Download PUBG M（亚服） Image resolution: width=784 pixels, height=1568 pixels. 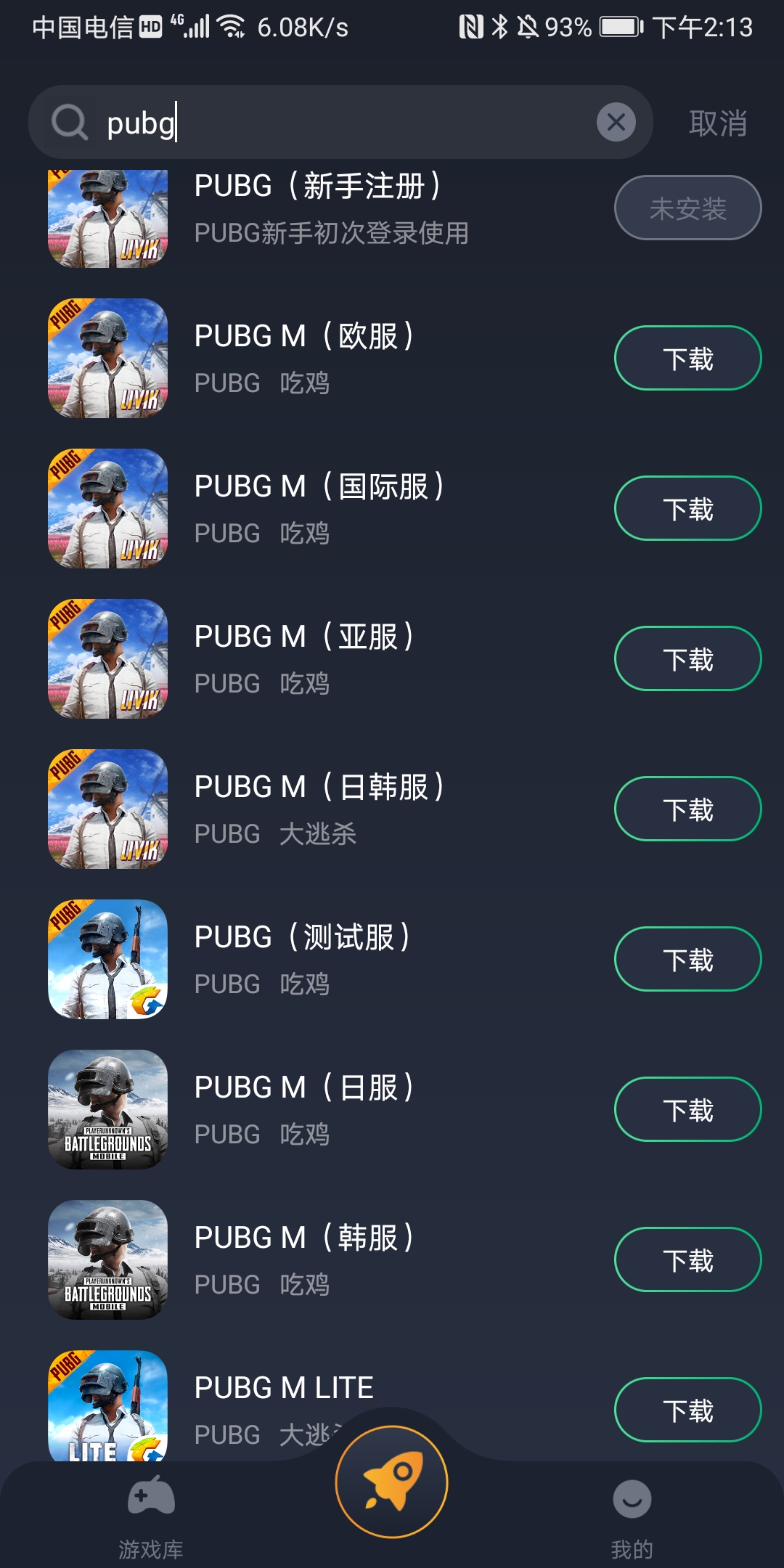tap(687, 659)
